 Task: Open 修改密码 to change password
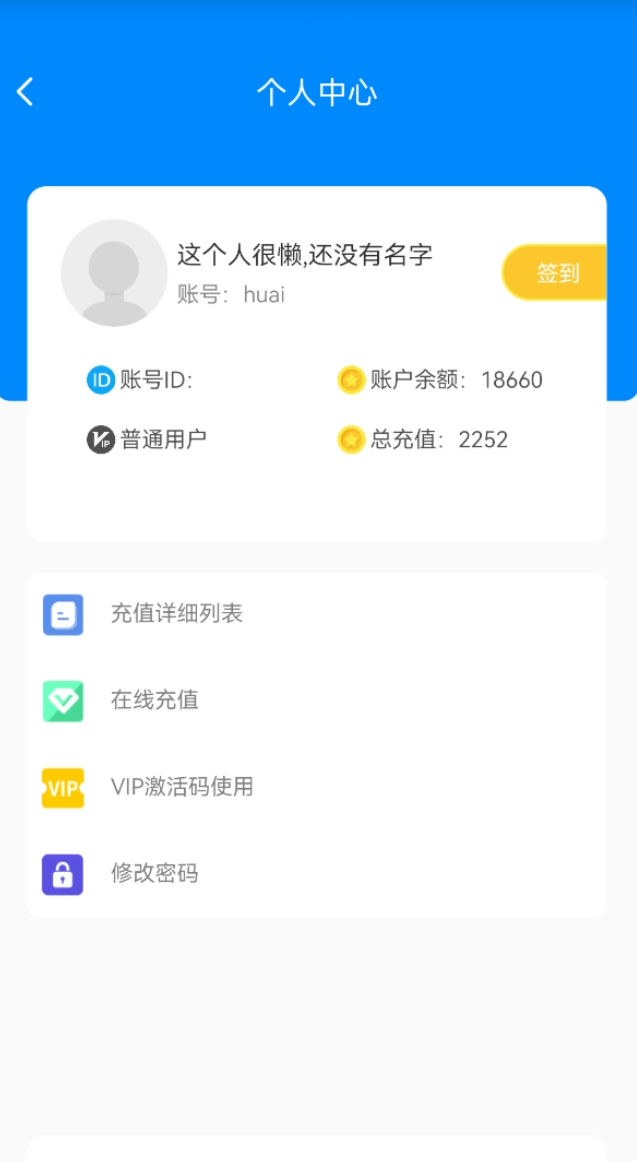pos(317,874)
